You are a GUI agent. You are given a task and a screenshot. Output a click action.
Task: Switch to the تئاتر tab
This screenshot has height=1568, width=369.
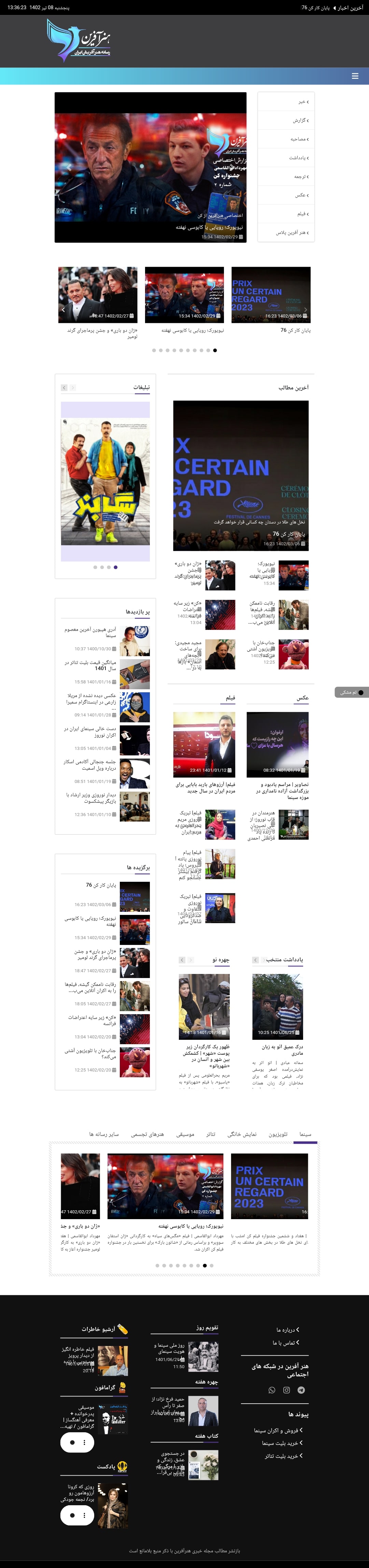point(211,1134)
